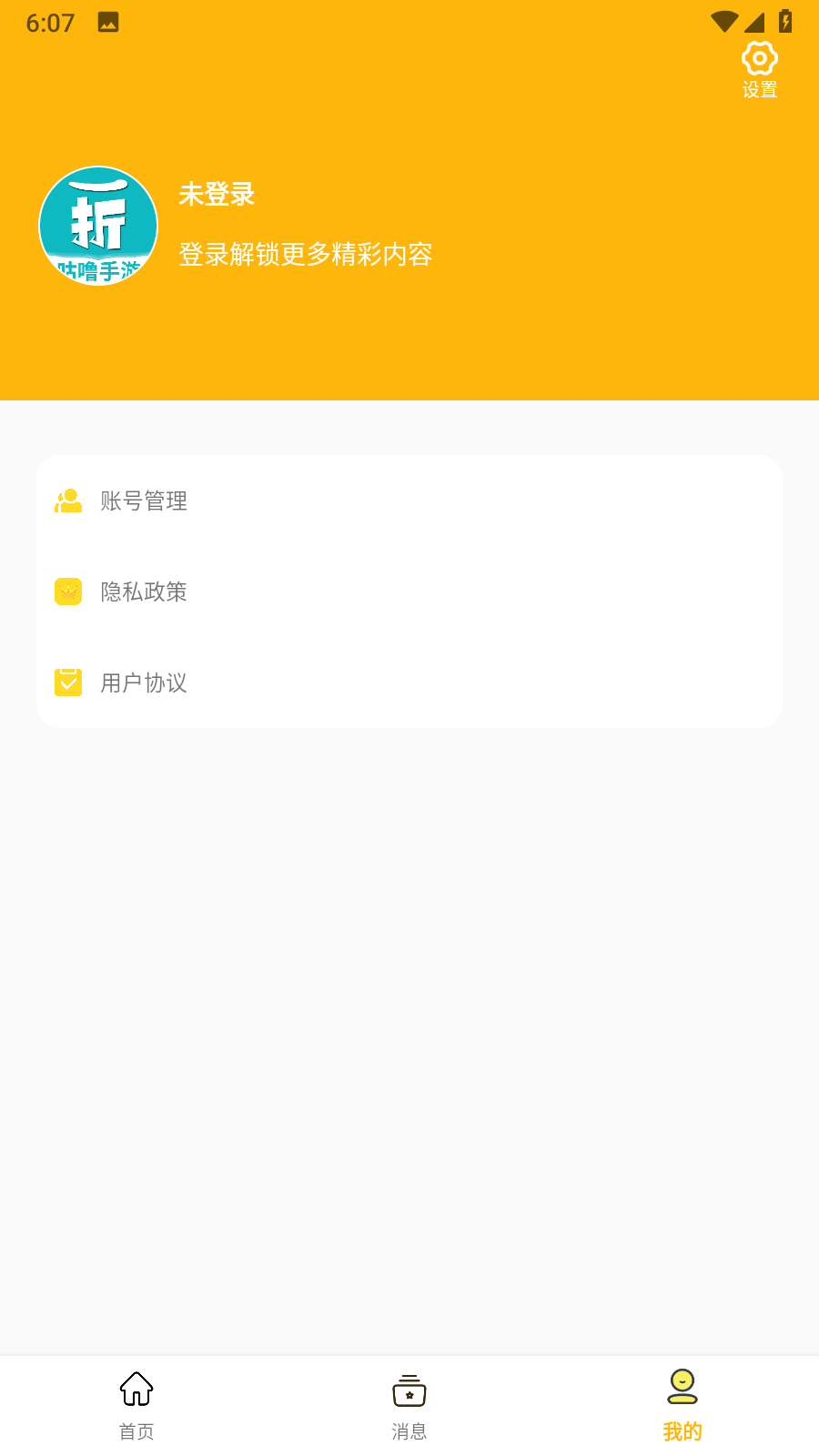Click the 咕噜手游 app avatar

pos(97,225)
